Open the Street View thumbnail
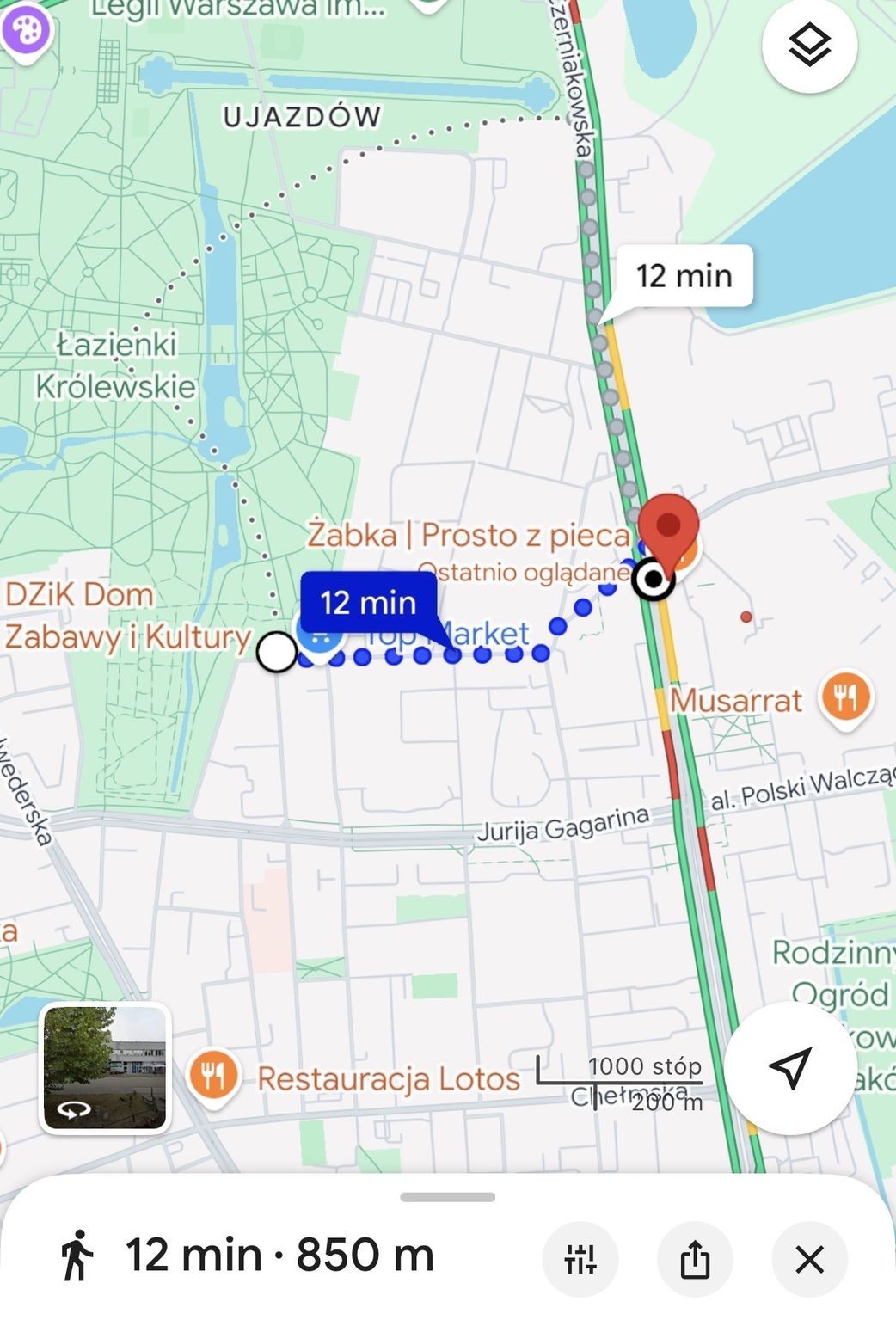 pyautogui.click(x=105, y=1067)
